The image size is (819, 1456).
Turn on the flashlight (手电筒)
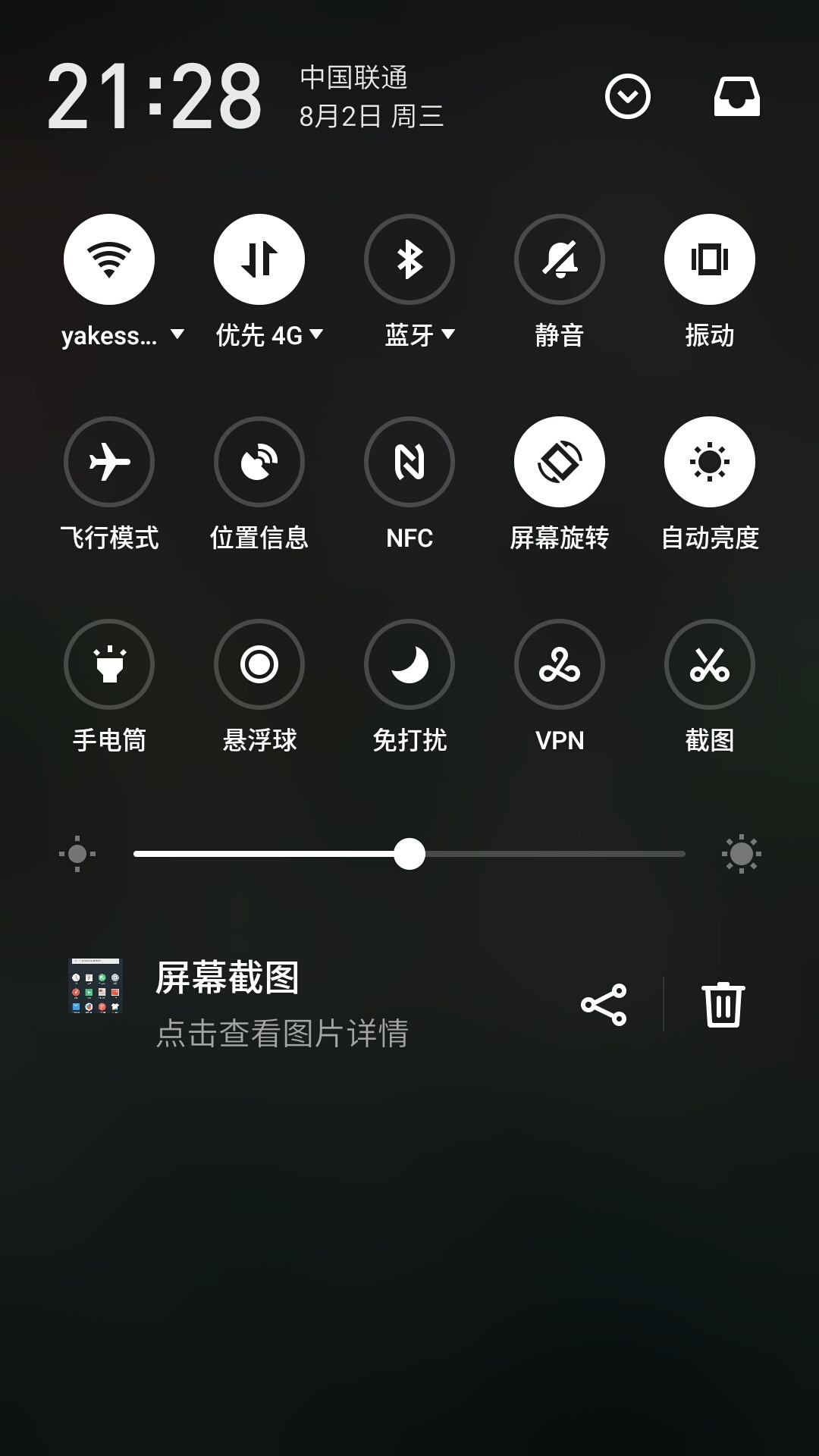coord(109,664)
